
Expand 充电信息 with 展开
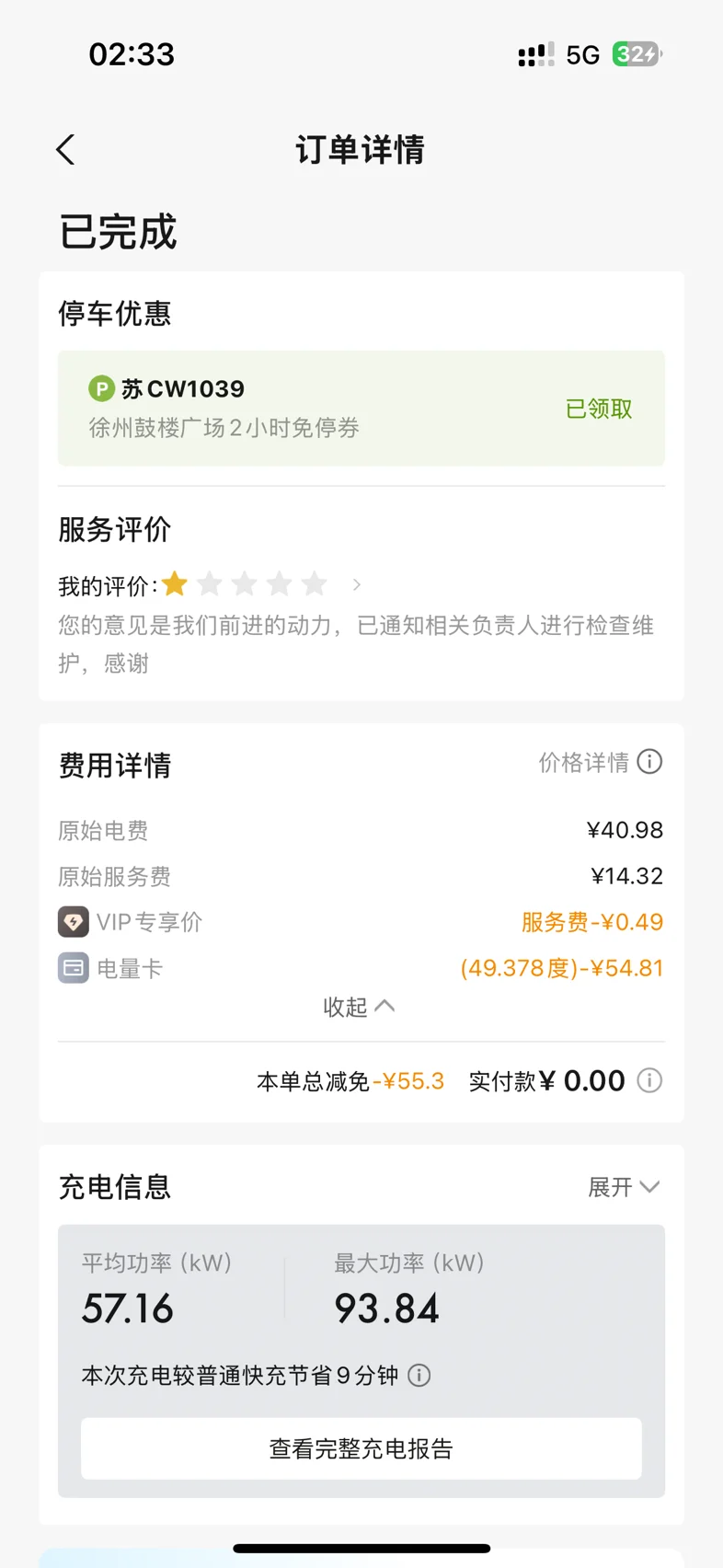click(x=624, y=1187)
